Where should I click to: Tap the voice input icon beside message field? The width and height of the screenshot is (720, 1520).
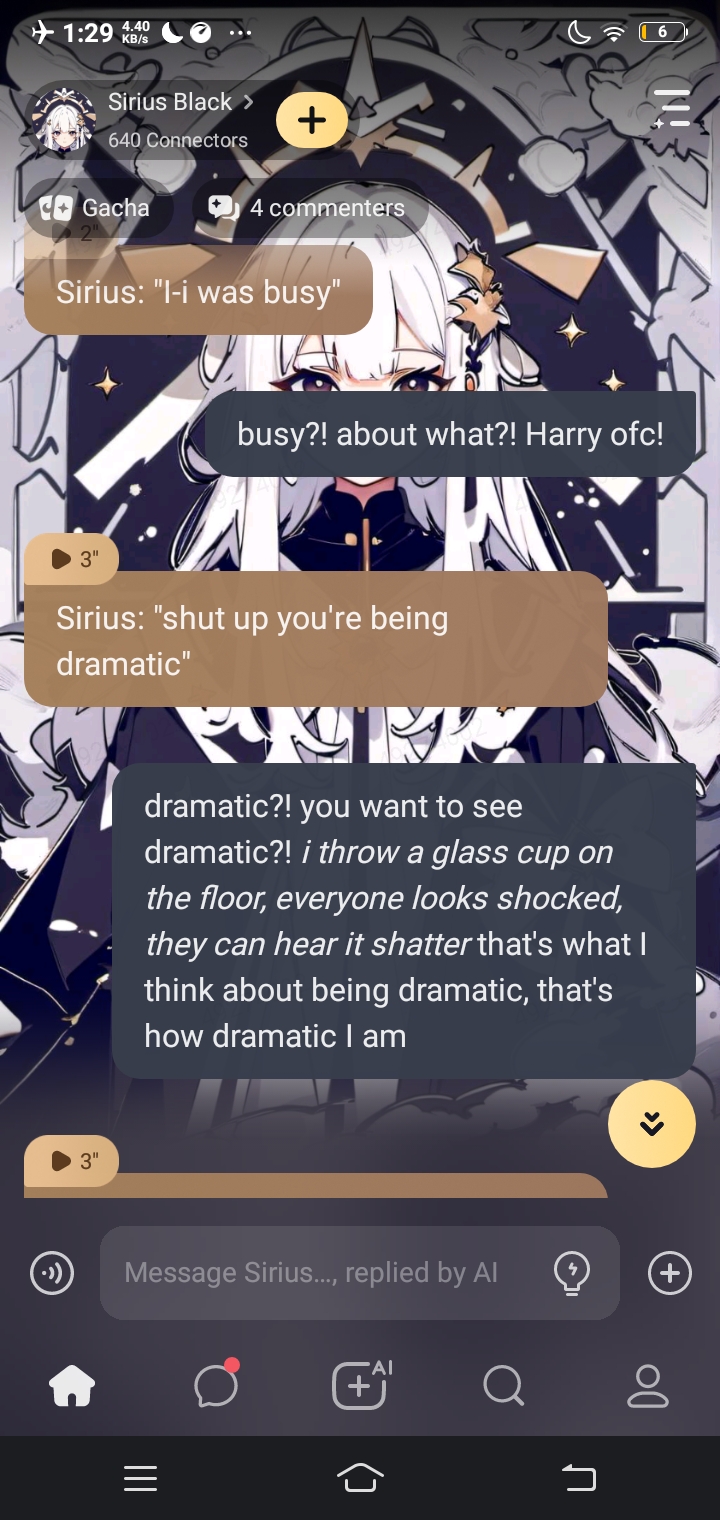(x=52, y=1273)
